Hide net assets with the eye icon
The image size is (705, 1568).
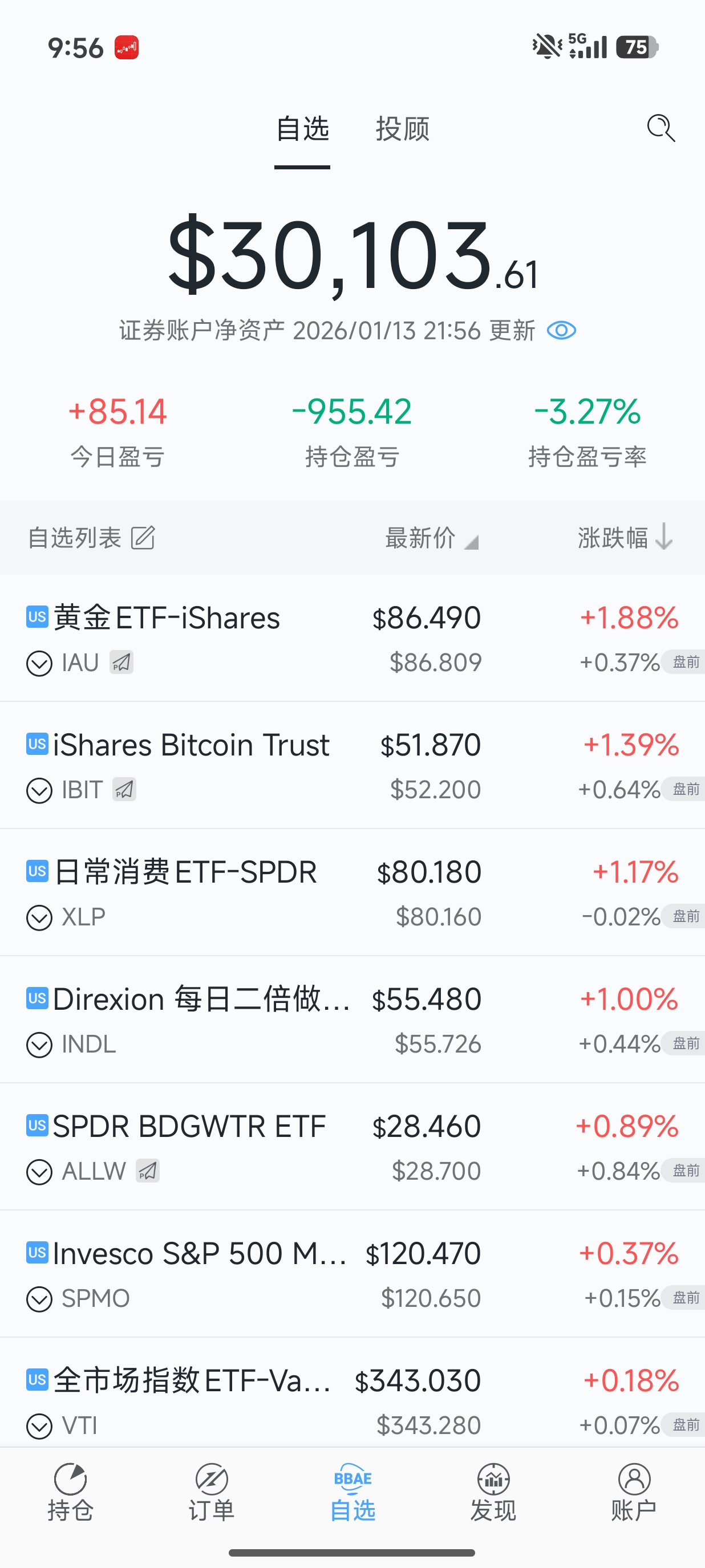[561, 331]
